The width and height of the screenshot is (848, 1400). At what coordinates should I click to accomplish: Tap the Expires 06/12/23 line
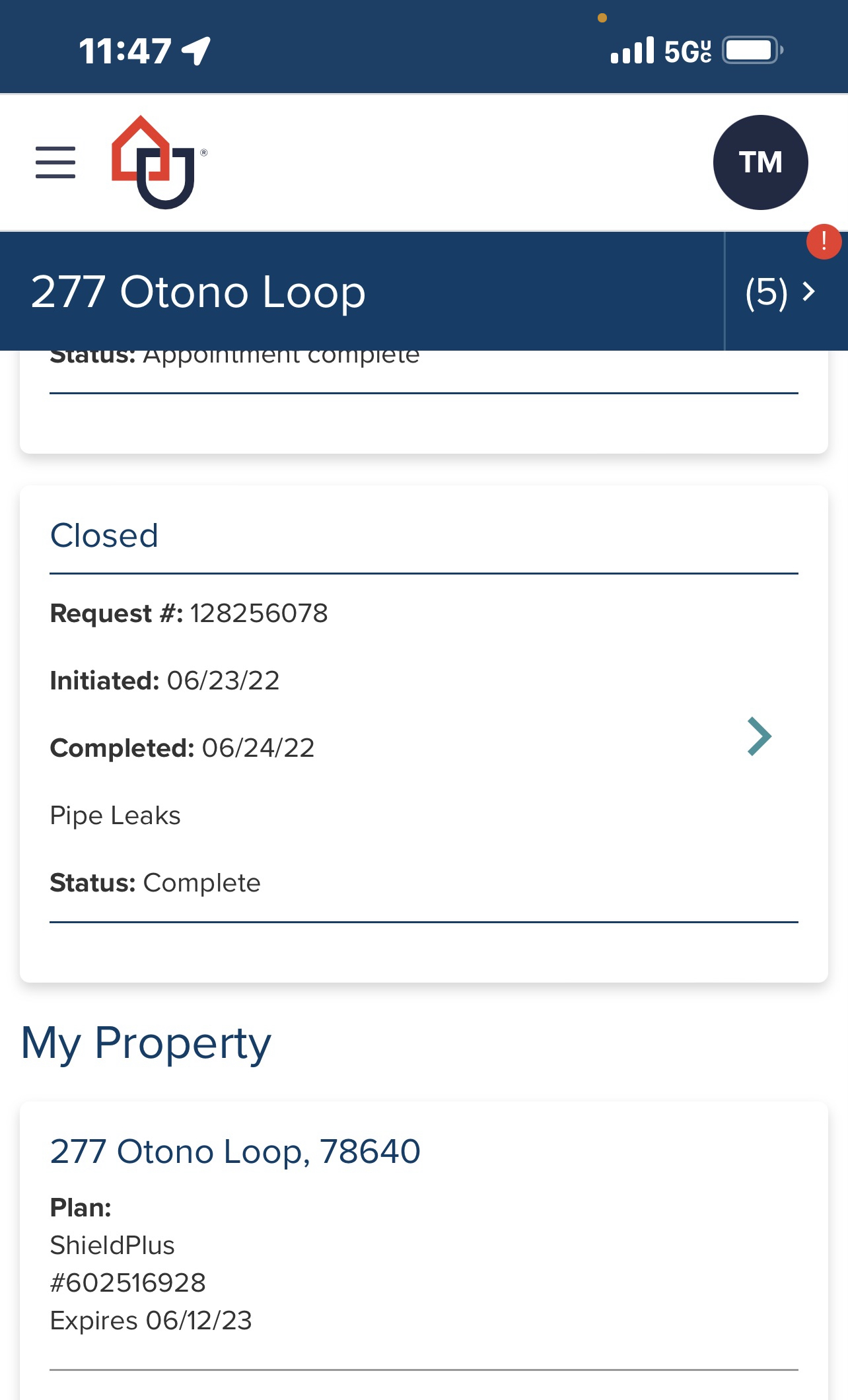pos(151,1321)
